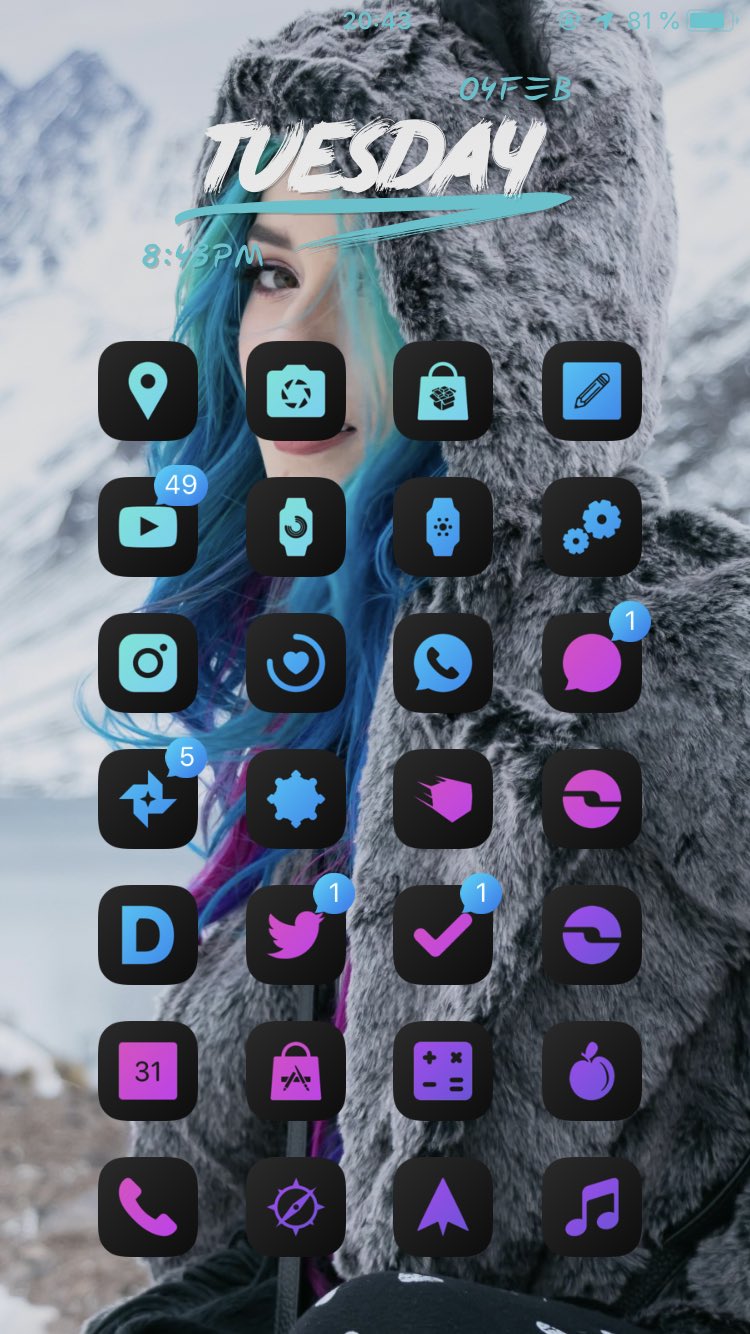This screenshot has width=750, height=1334.
Task: Open the Settings gears app
Action: (591, 527)
